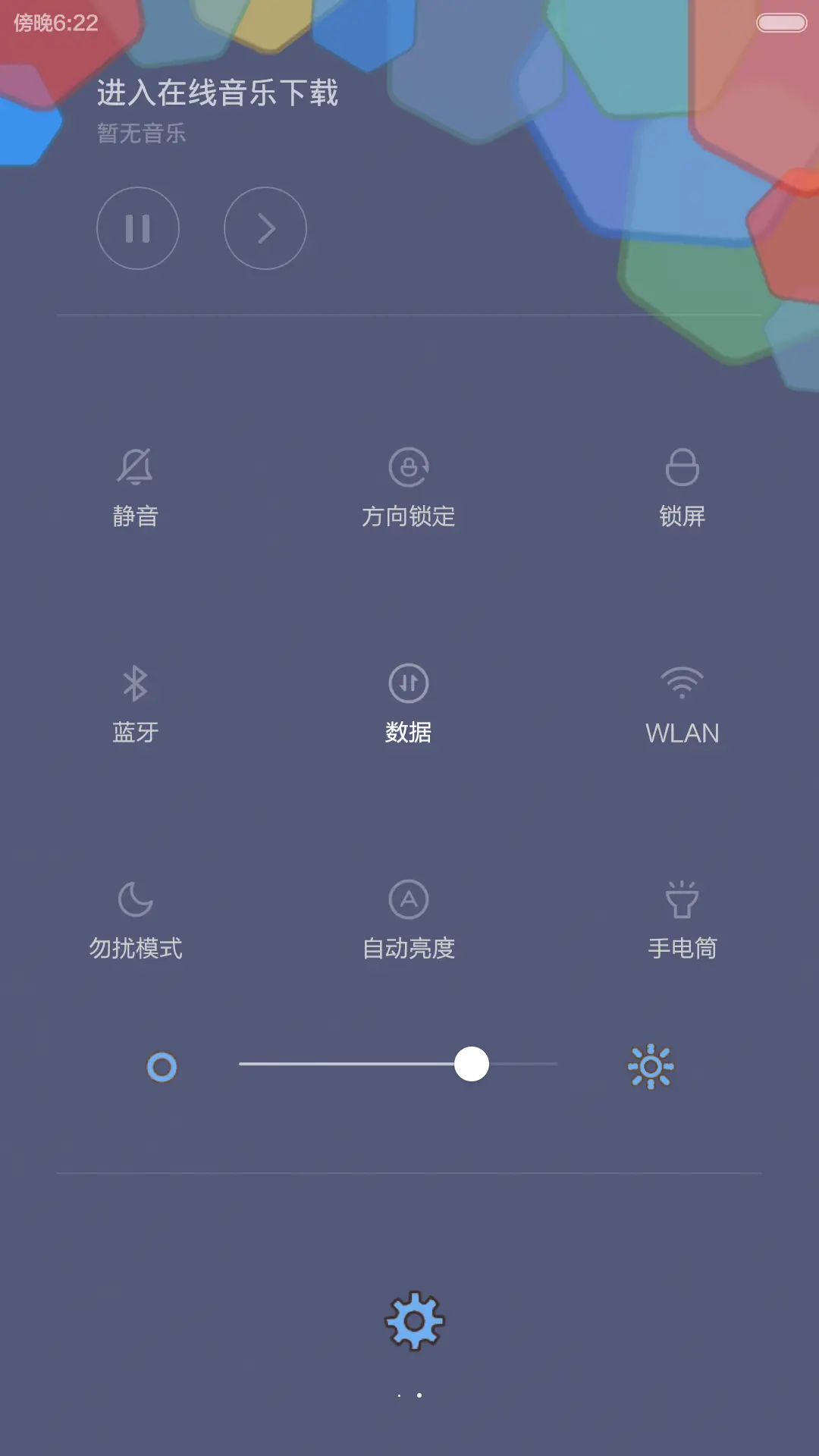This screenshot has height=1456, width=819.
Task: Pause the music playback
Action: 137,228
